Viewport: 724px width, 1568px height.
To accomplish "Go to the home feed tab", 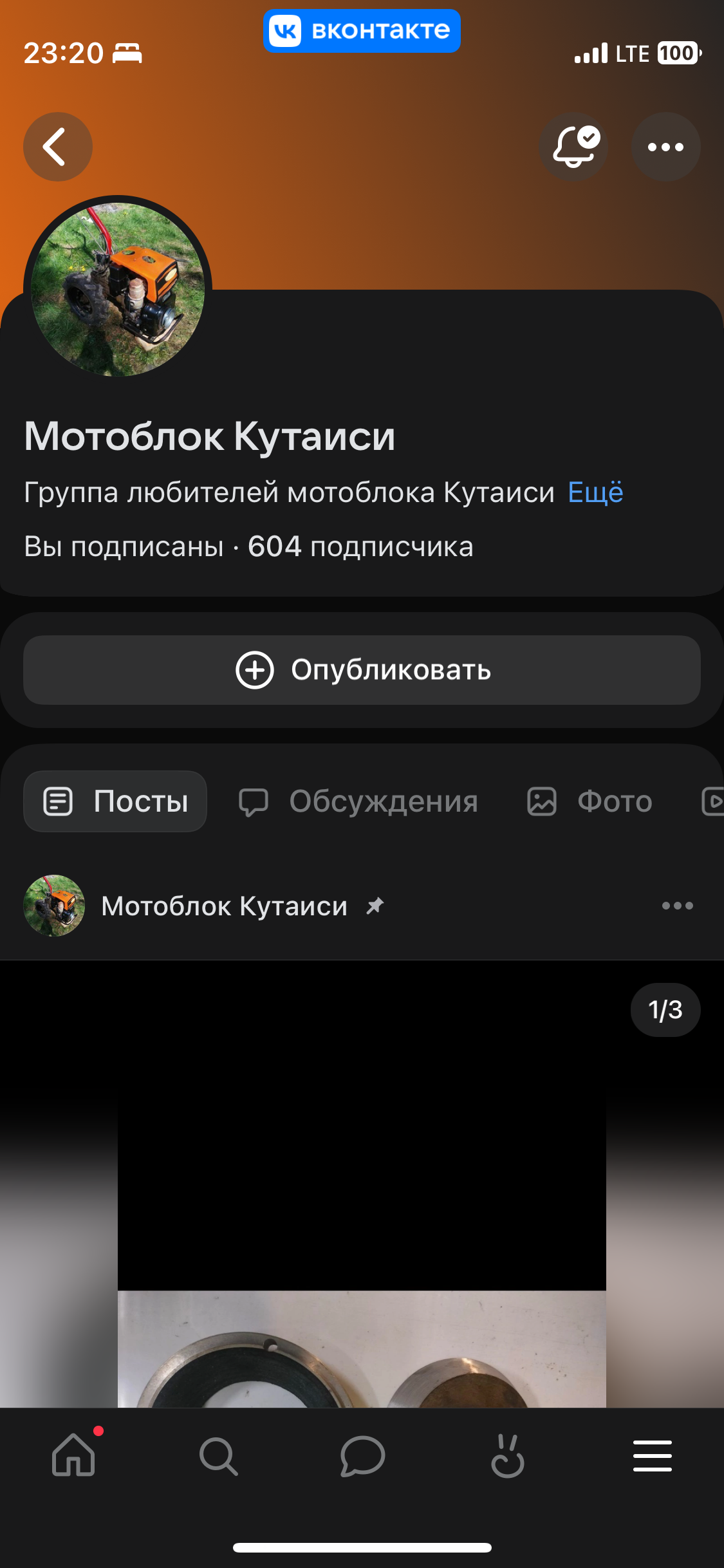I will (73, 1456).
